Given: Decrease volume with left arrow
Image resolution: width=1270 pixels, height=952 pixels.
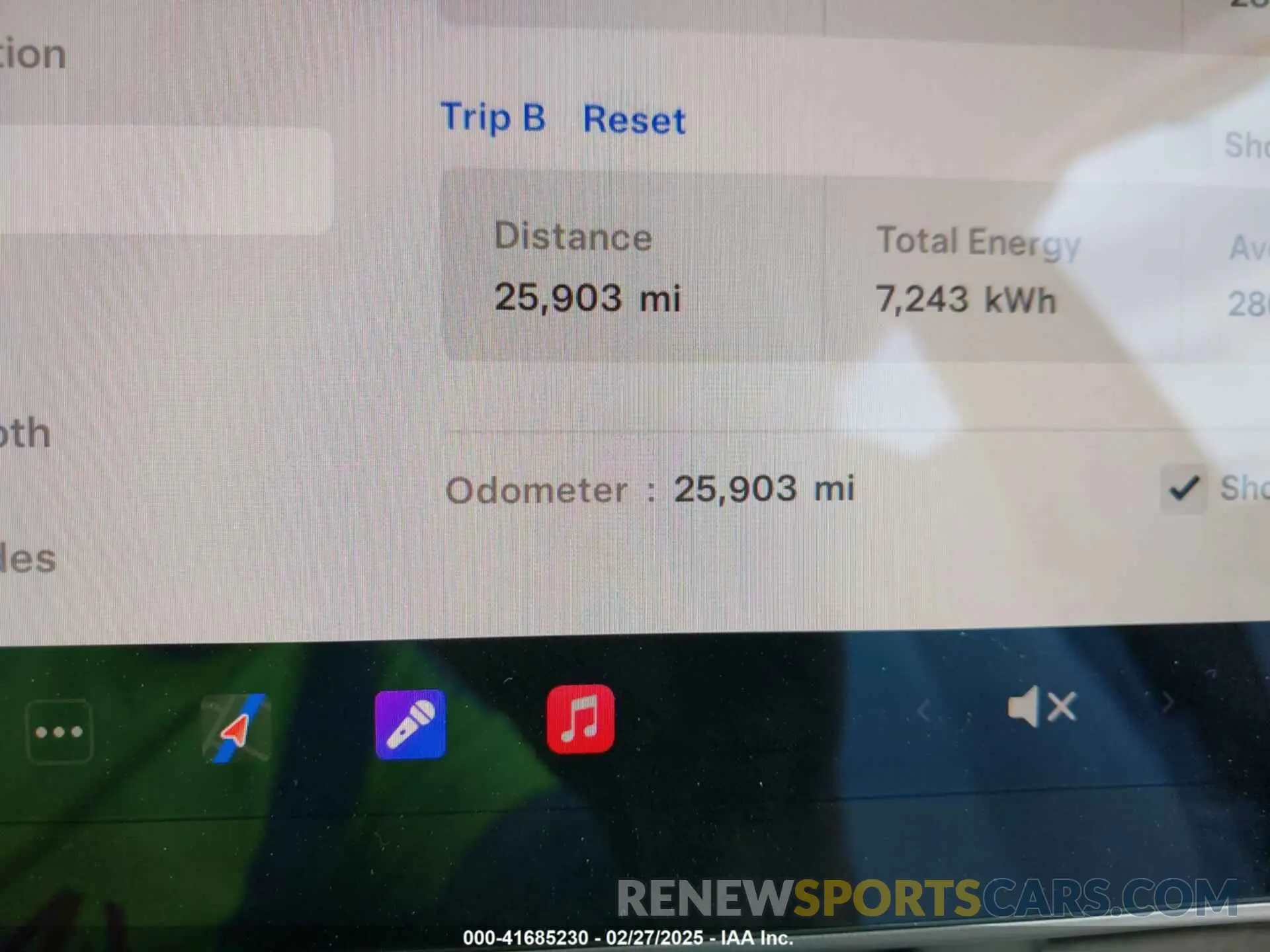Looking at the screenshot, I should [924, 712].
